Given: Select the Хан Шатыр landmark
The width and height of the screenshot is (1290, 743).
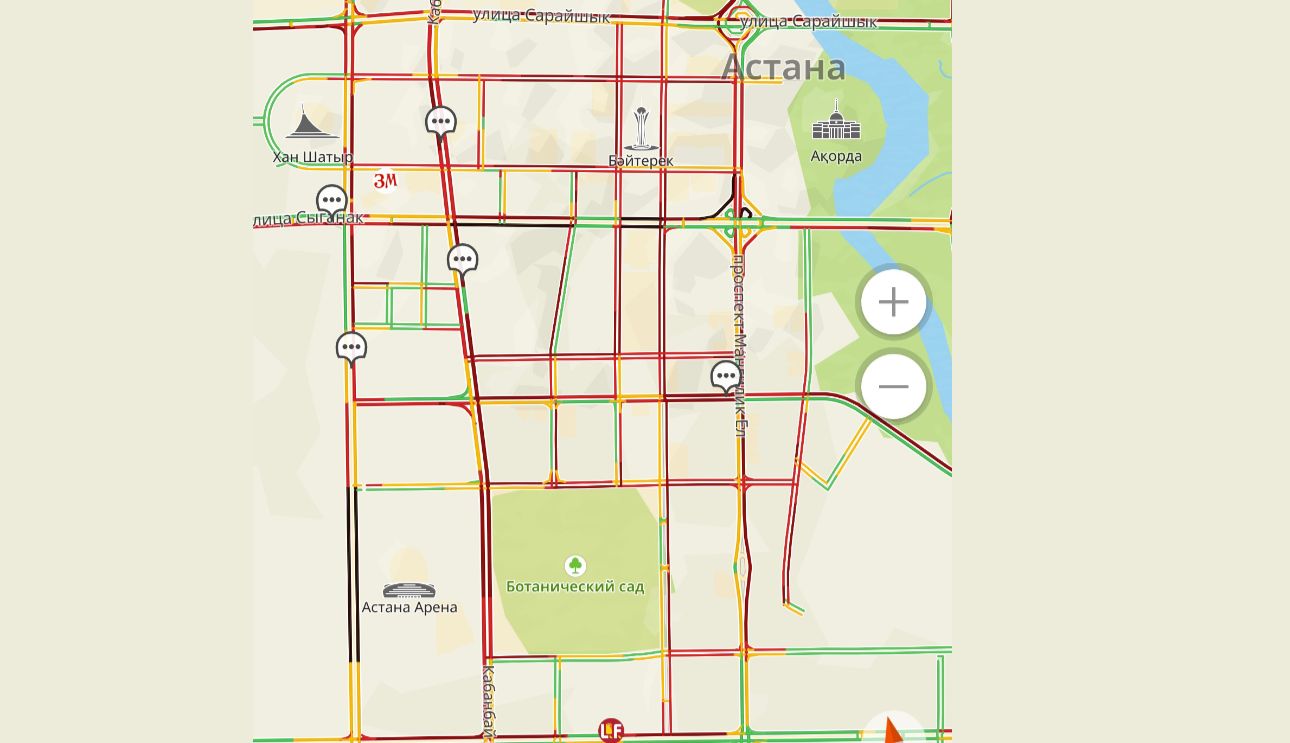Looking at the screenshot, I should point(311,124).
